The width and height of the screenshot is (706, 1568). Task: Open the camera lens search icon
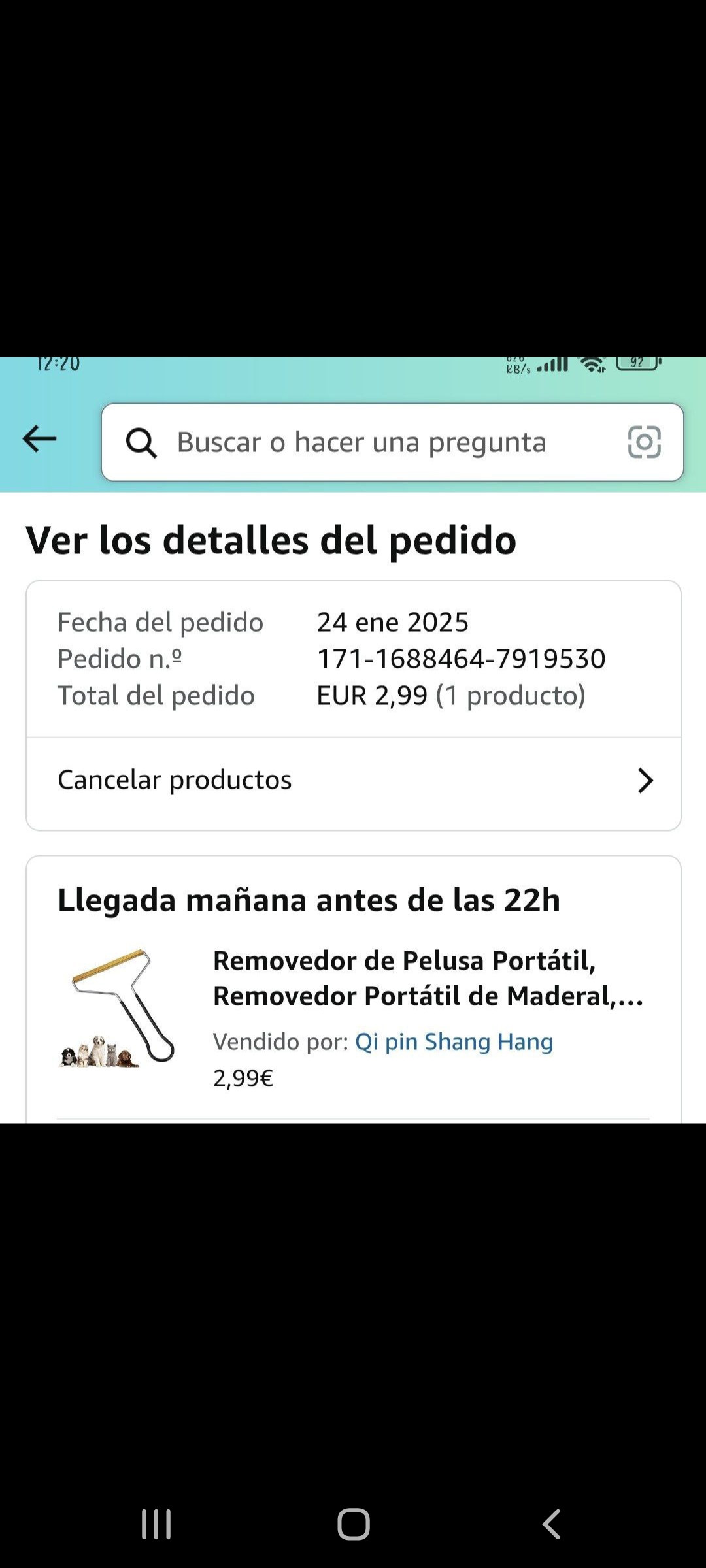[x=644, y=442]
